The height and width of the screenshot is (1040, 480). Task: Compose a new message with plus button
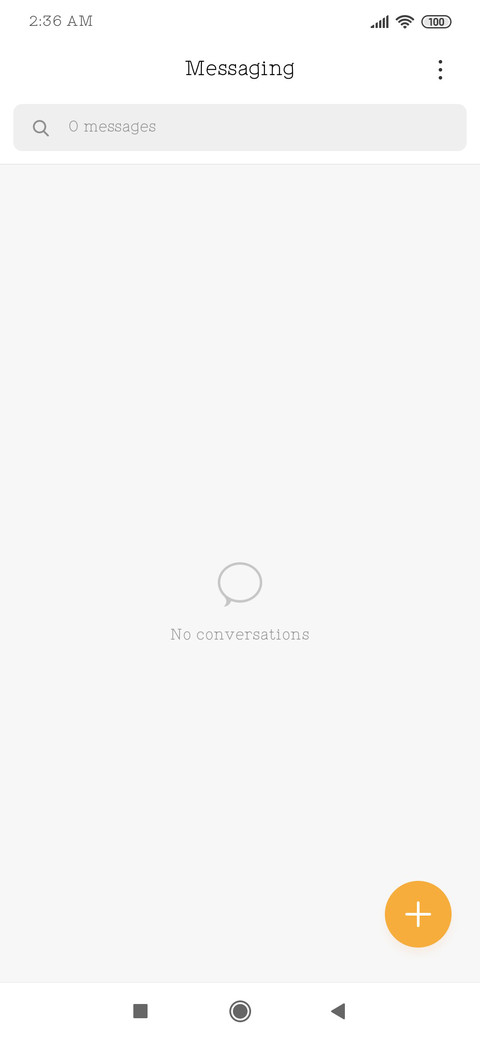pyautogui.click(x=418, y=914)
